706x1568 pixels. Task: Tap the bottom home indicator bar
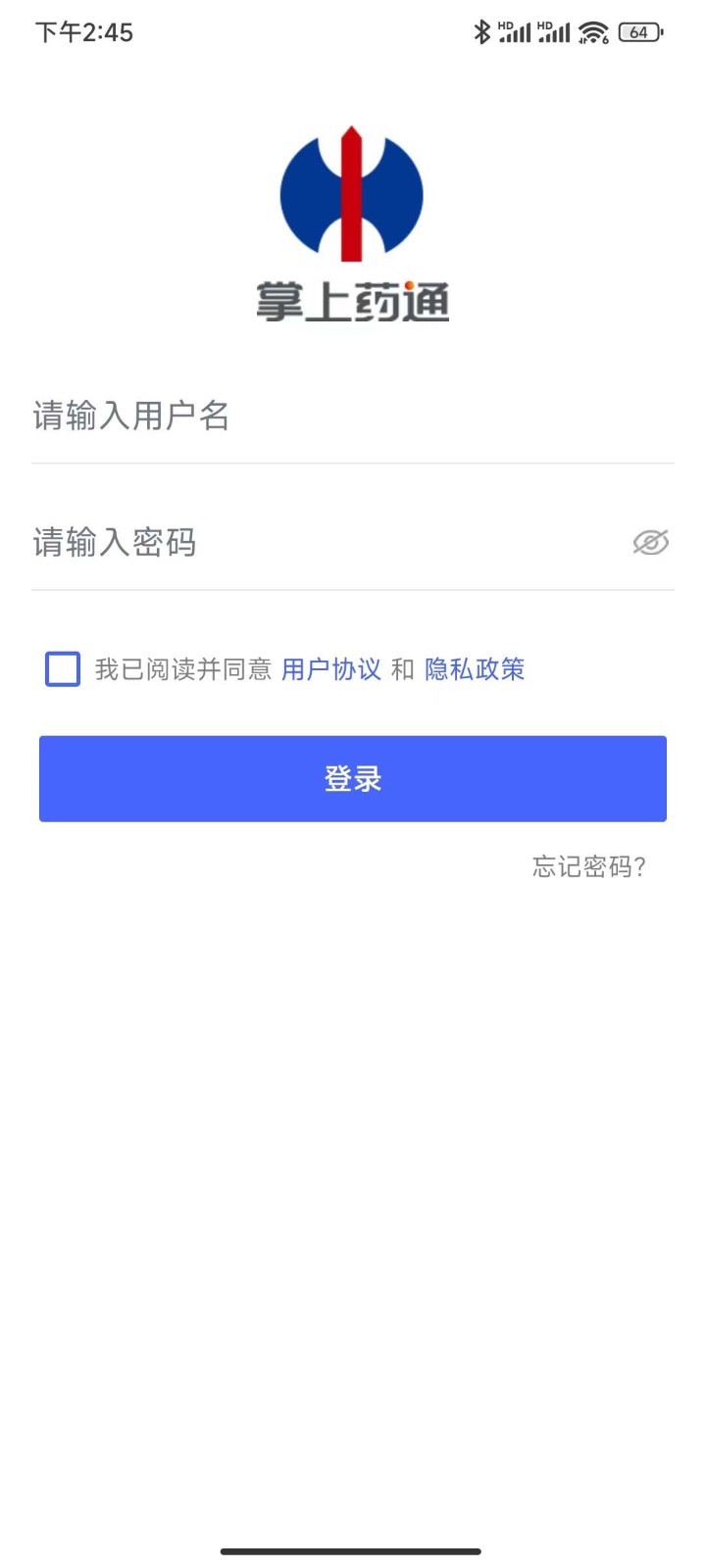(353, 1551)
